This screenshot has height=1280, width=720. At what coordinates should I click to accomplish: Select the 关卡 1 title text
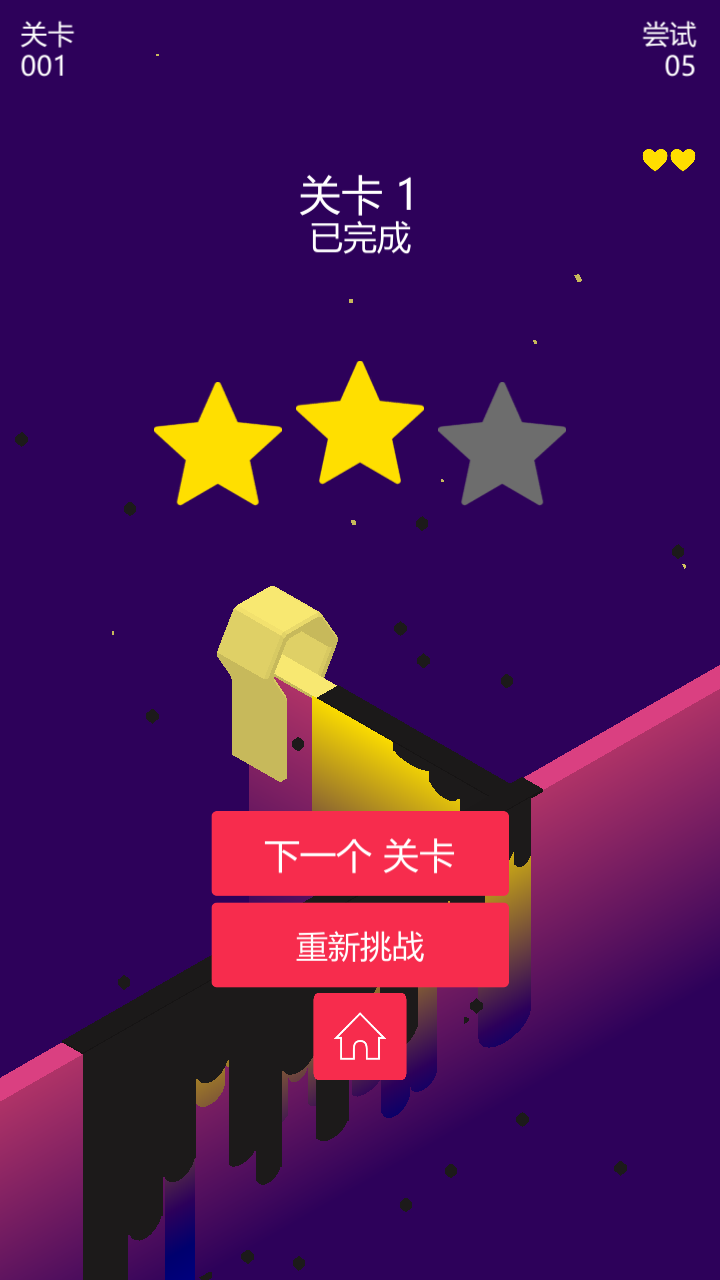click(360, 197)
